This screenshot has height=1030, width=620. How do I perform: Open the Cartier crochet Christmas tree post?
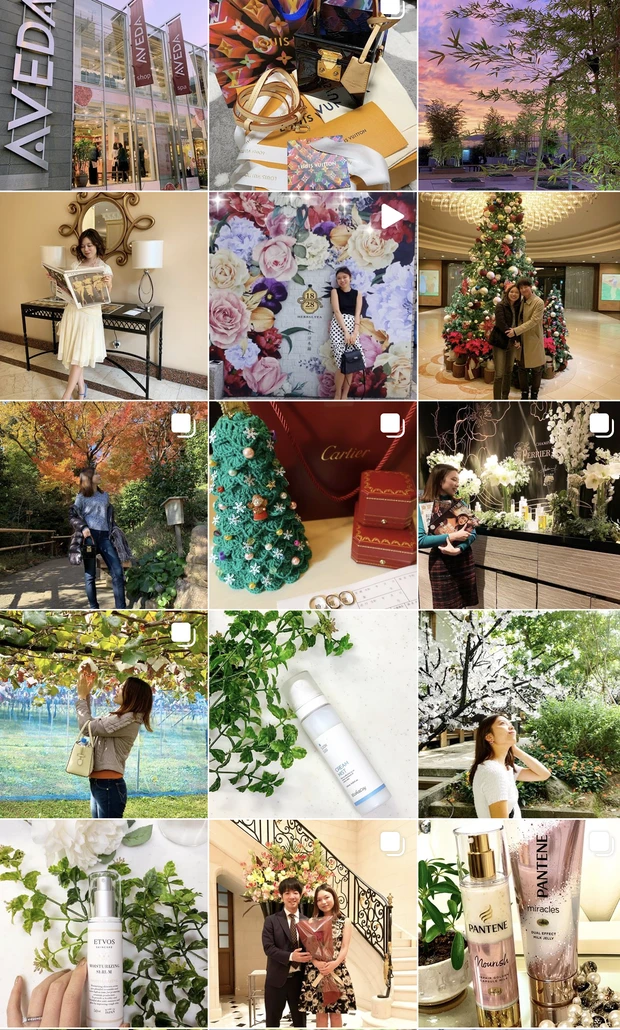[x=312, y=505]
